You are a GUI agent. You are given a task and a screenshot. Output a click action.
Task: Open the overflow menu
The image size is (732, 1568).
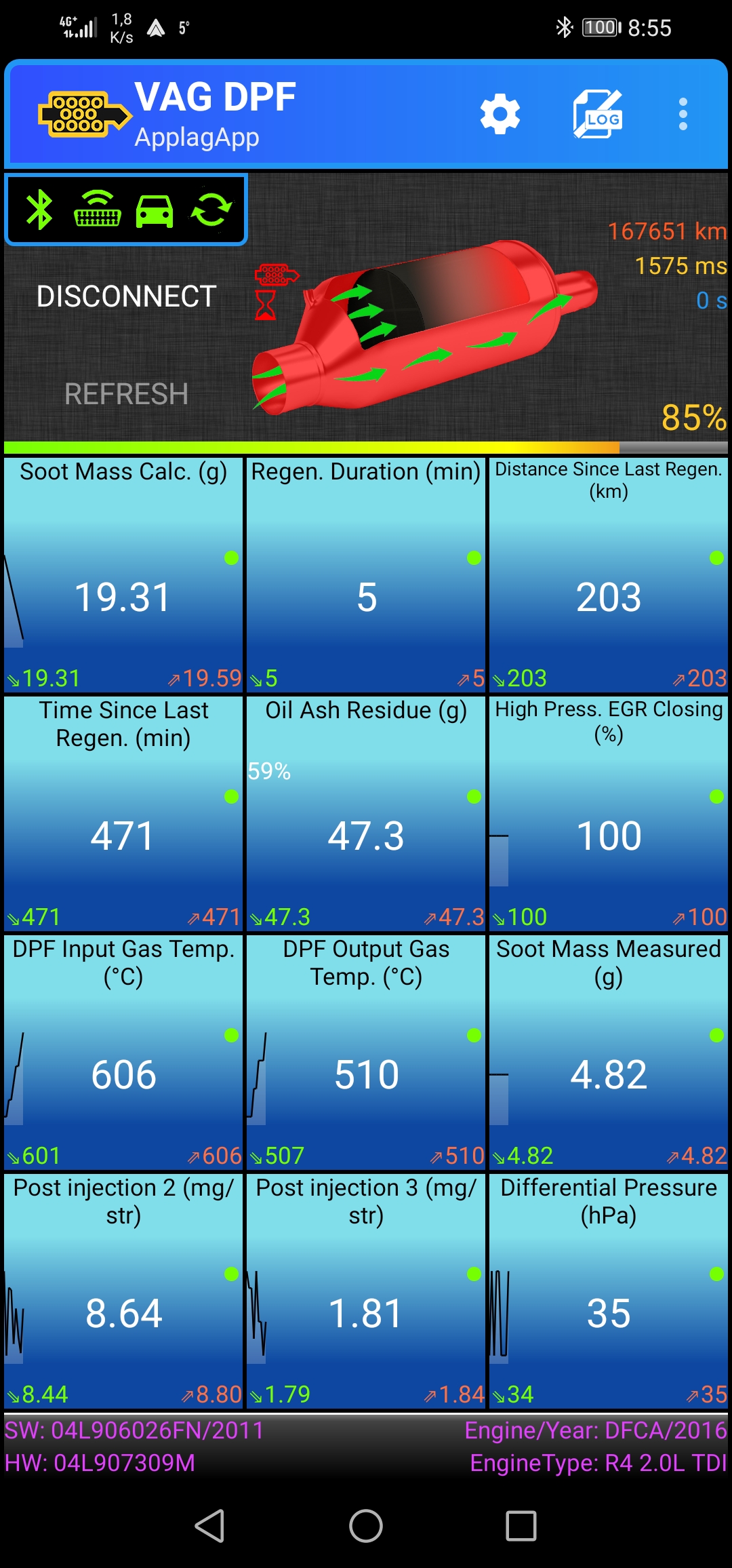coord(683,114)
